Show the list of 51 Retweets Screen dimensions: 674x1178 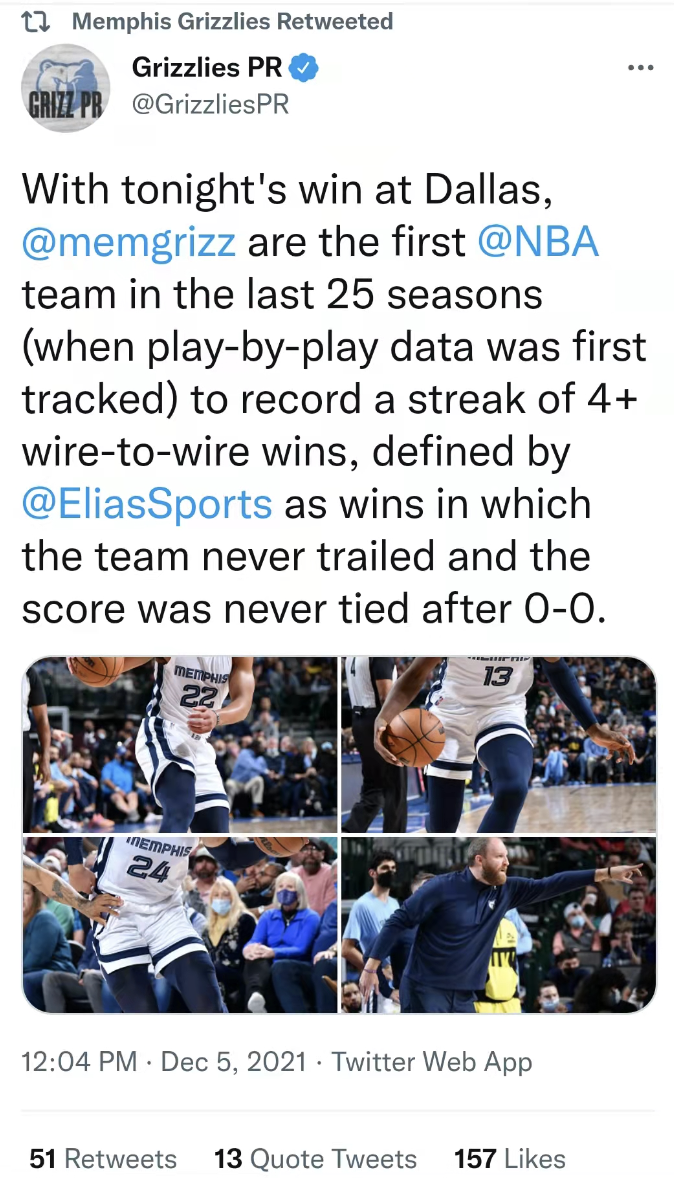coord(103,1159)
